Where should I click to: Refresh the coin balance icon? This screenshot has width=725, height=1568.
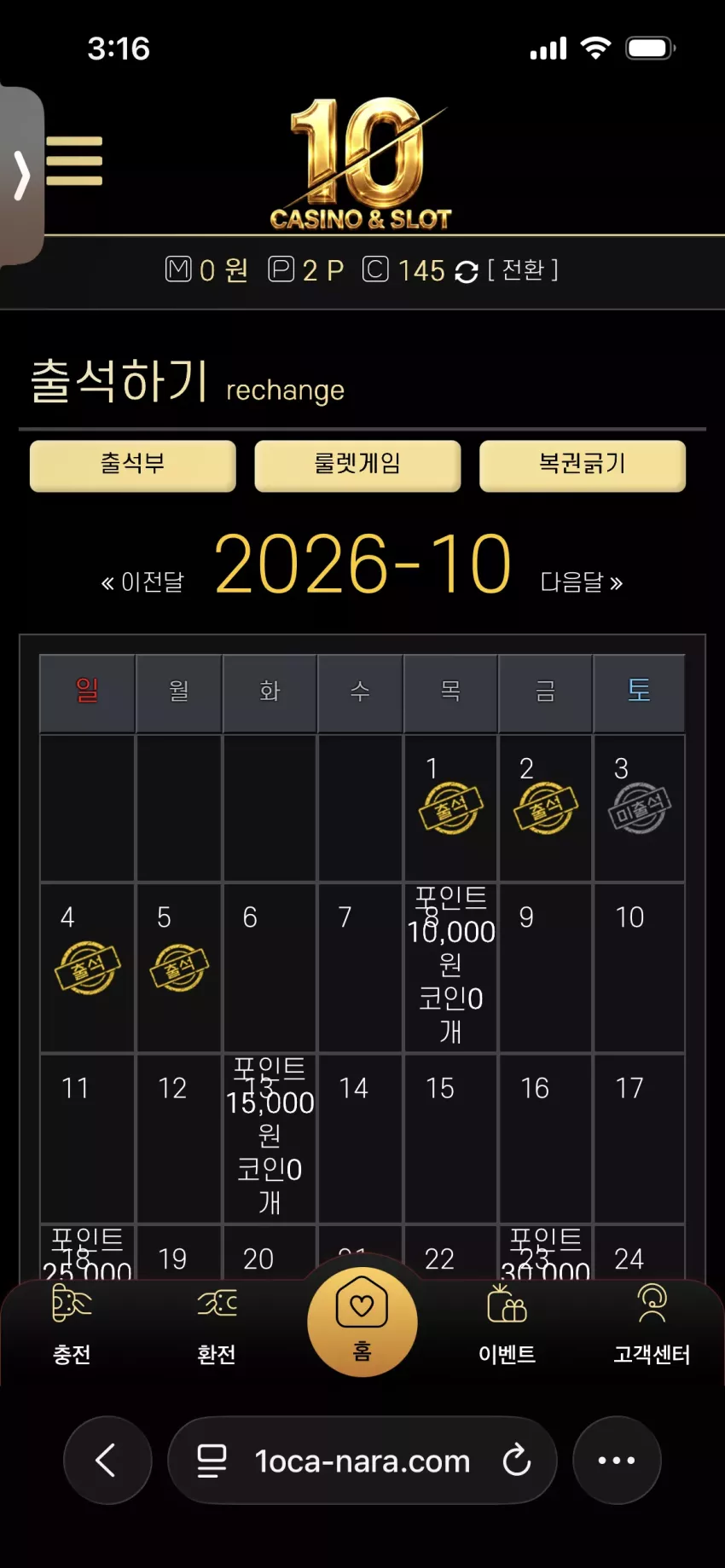(x=467, y=272)
